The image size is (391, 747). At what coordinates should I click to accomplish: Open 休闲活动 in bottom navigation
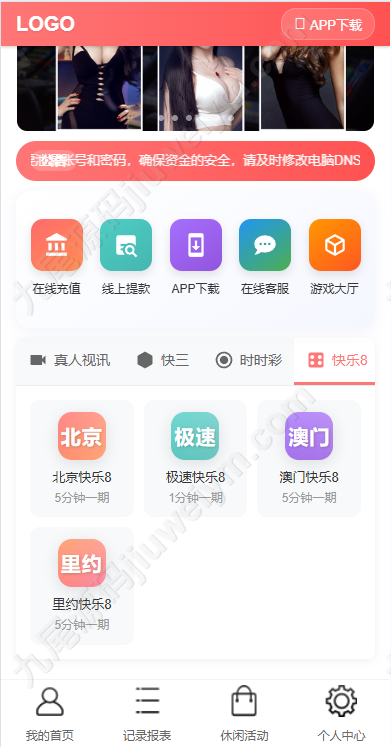click(x=244, y=713)
